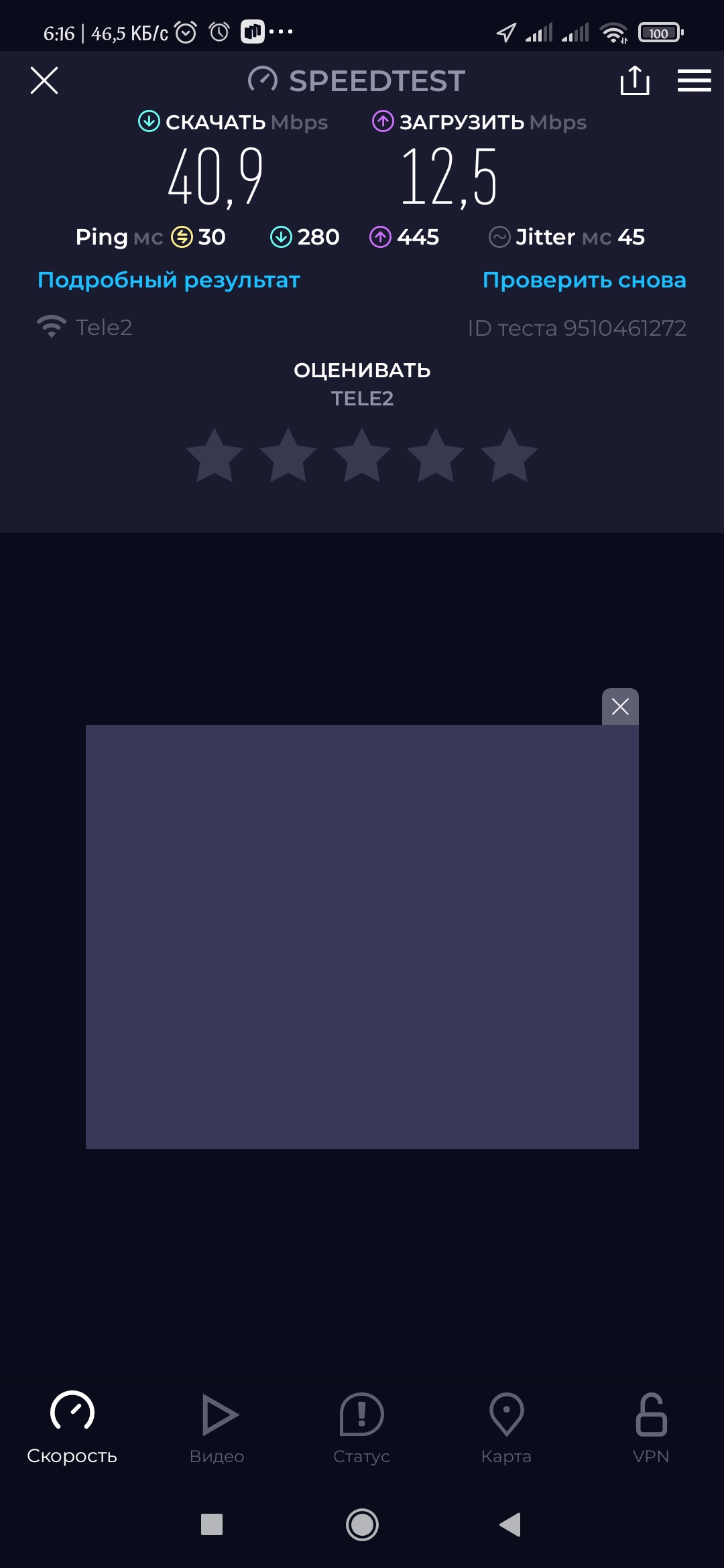
Task: Open recent apps from navigation bar
Action: pyautogui.click(x=212, y=1524)
